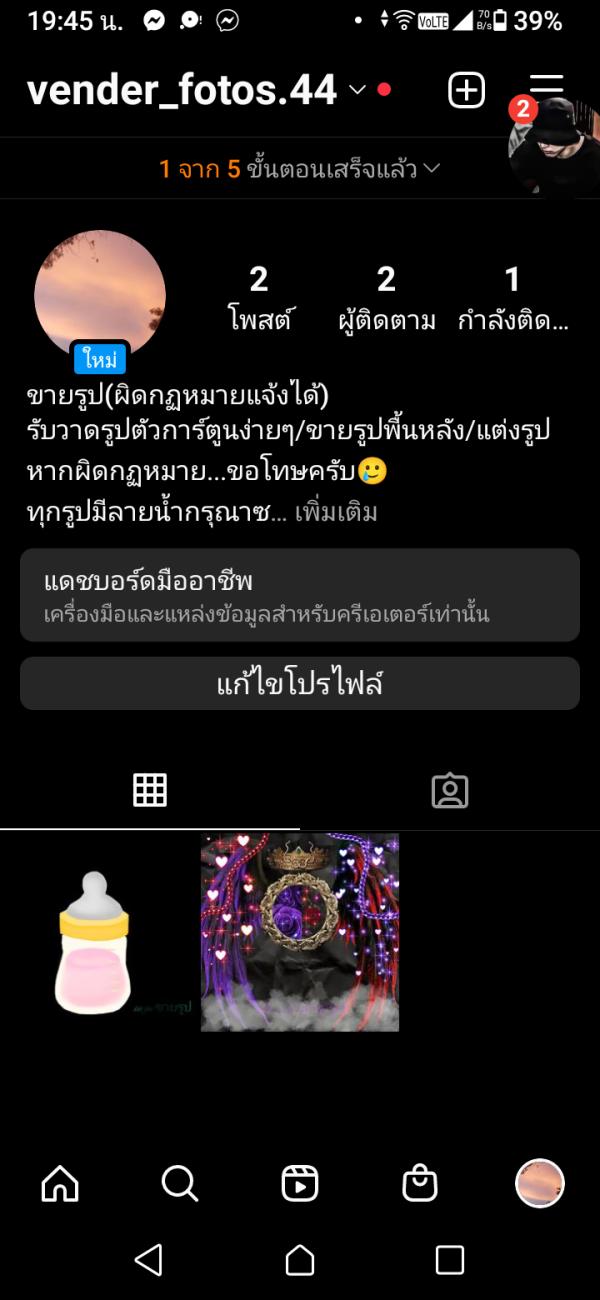Screen dimensions: 600x1300
Task: Open the purple wings frame post
Action: tap(300, 932)
